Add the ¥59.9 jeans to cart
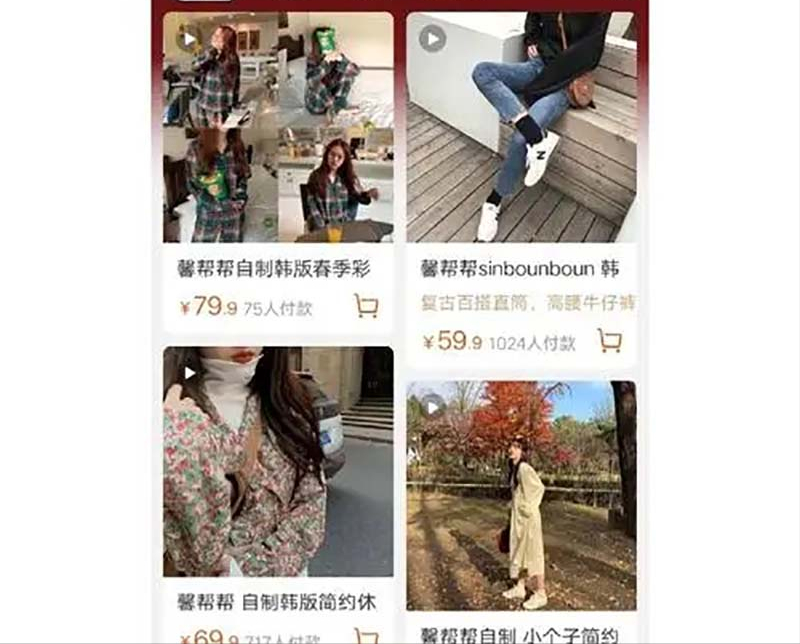 [x=609, y=341]
